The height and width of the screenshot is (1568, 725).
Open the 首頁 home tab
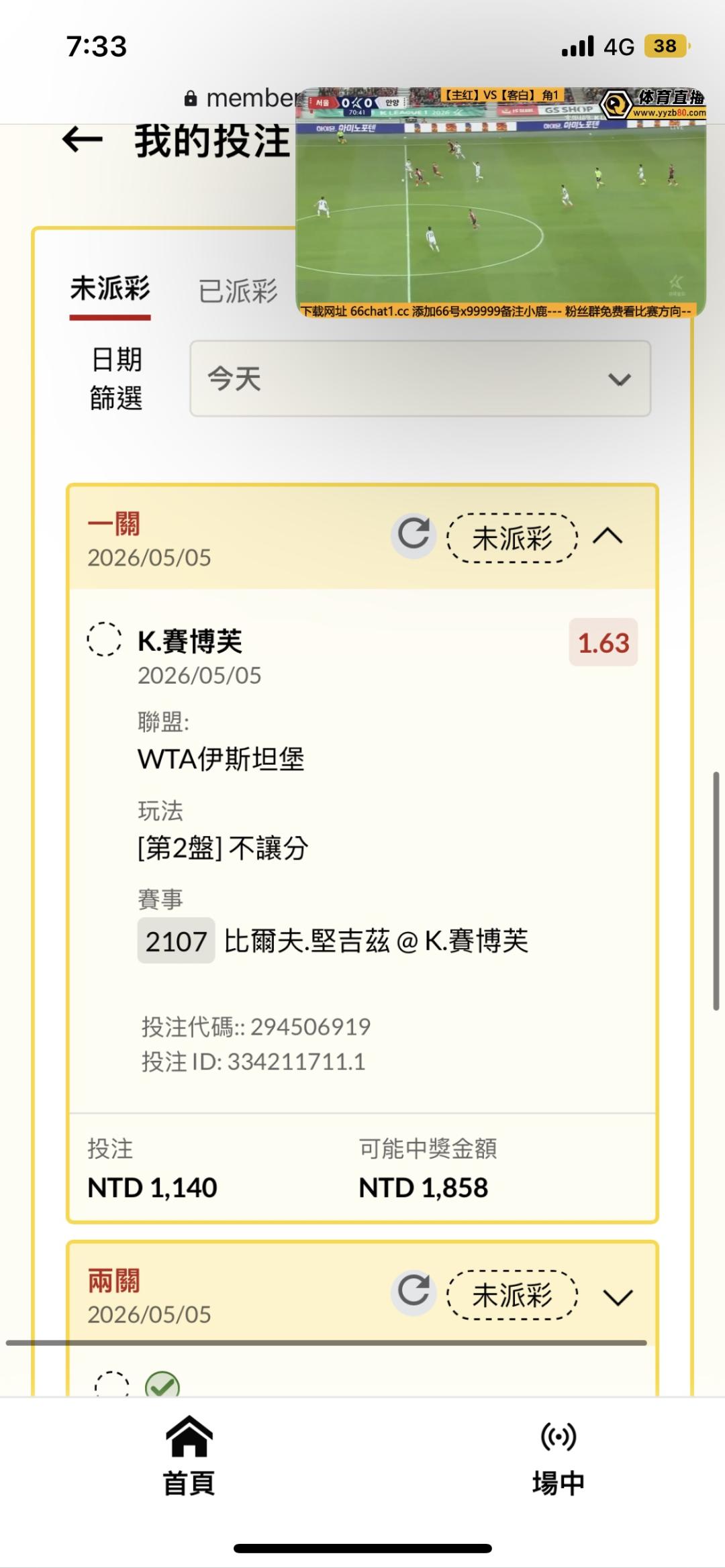[x=189, y=1455]
